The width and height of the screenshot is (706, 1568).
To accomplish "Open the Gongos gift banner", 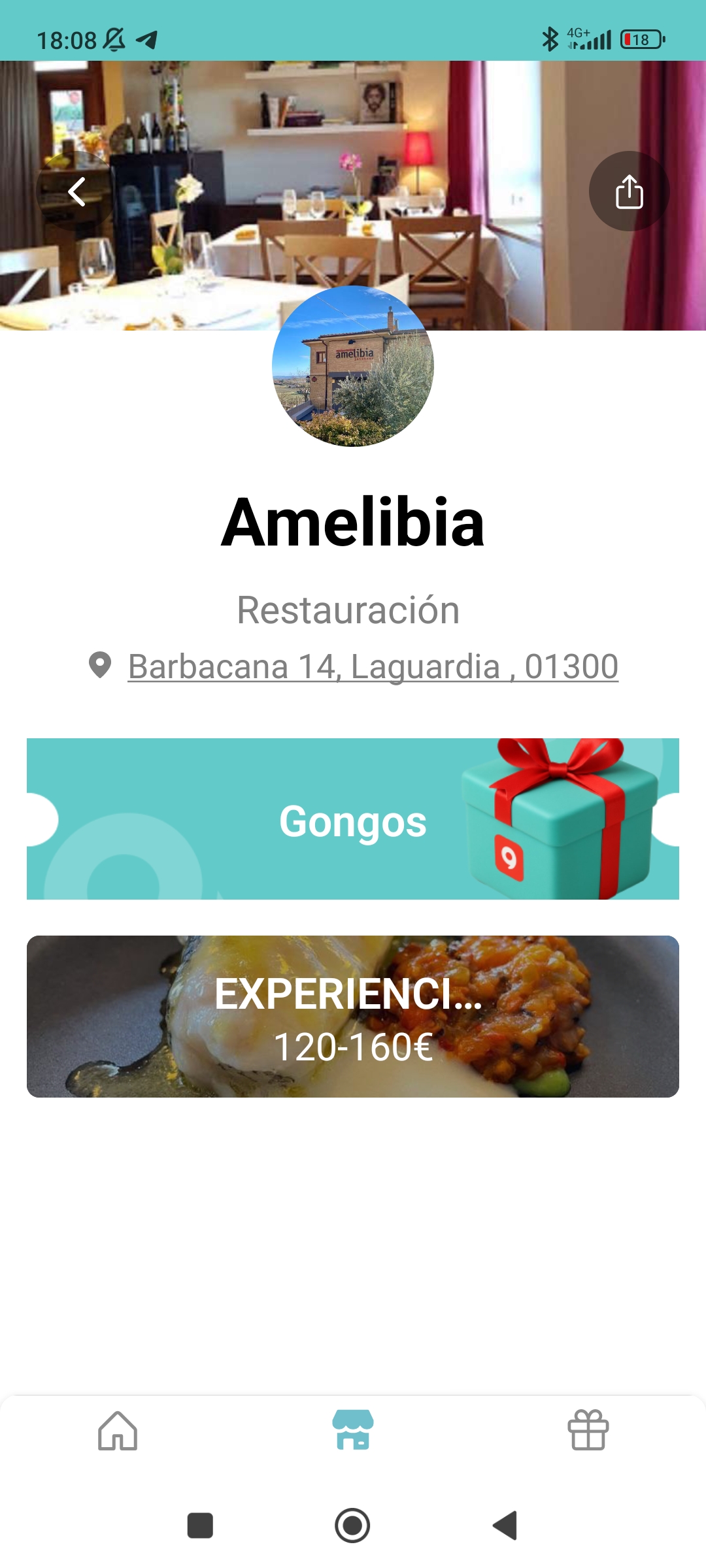I will 353,819.
